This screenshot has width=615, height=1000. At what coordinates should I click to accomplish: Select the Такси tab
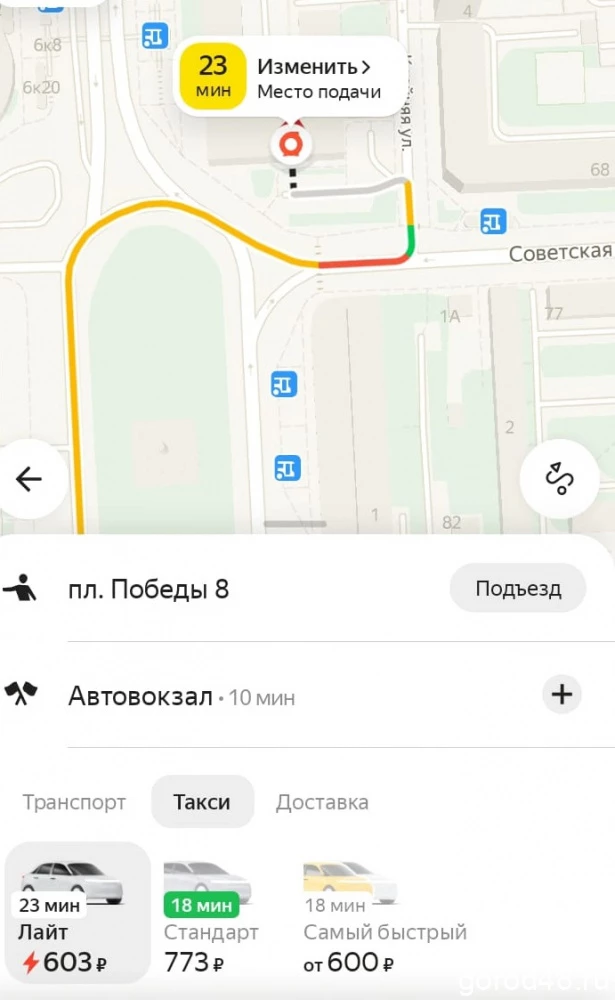pos(202,802)
